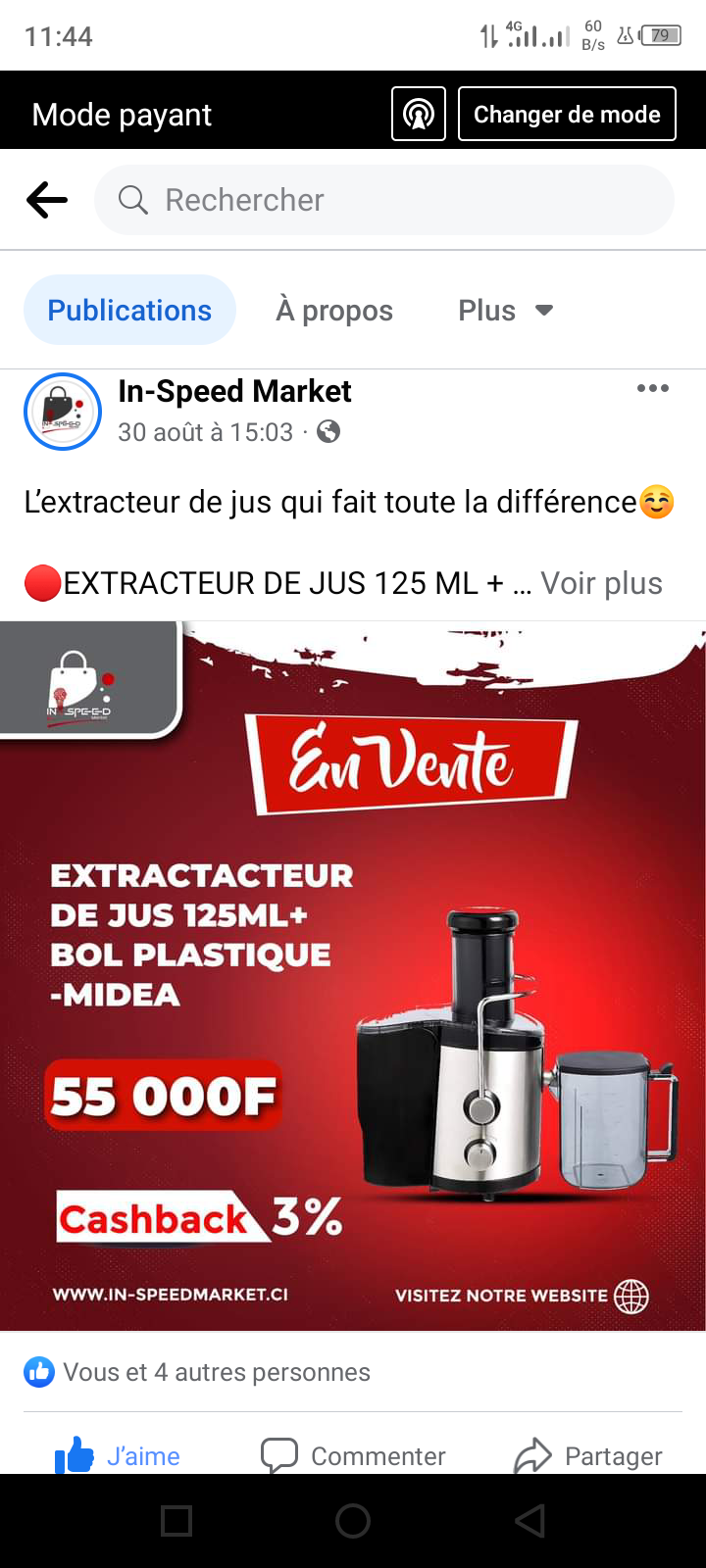Expand the Plus dropdown
The width and height of the screenshot is (706, 1568).
pyautogui.click(x=505, y=311)
